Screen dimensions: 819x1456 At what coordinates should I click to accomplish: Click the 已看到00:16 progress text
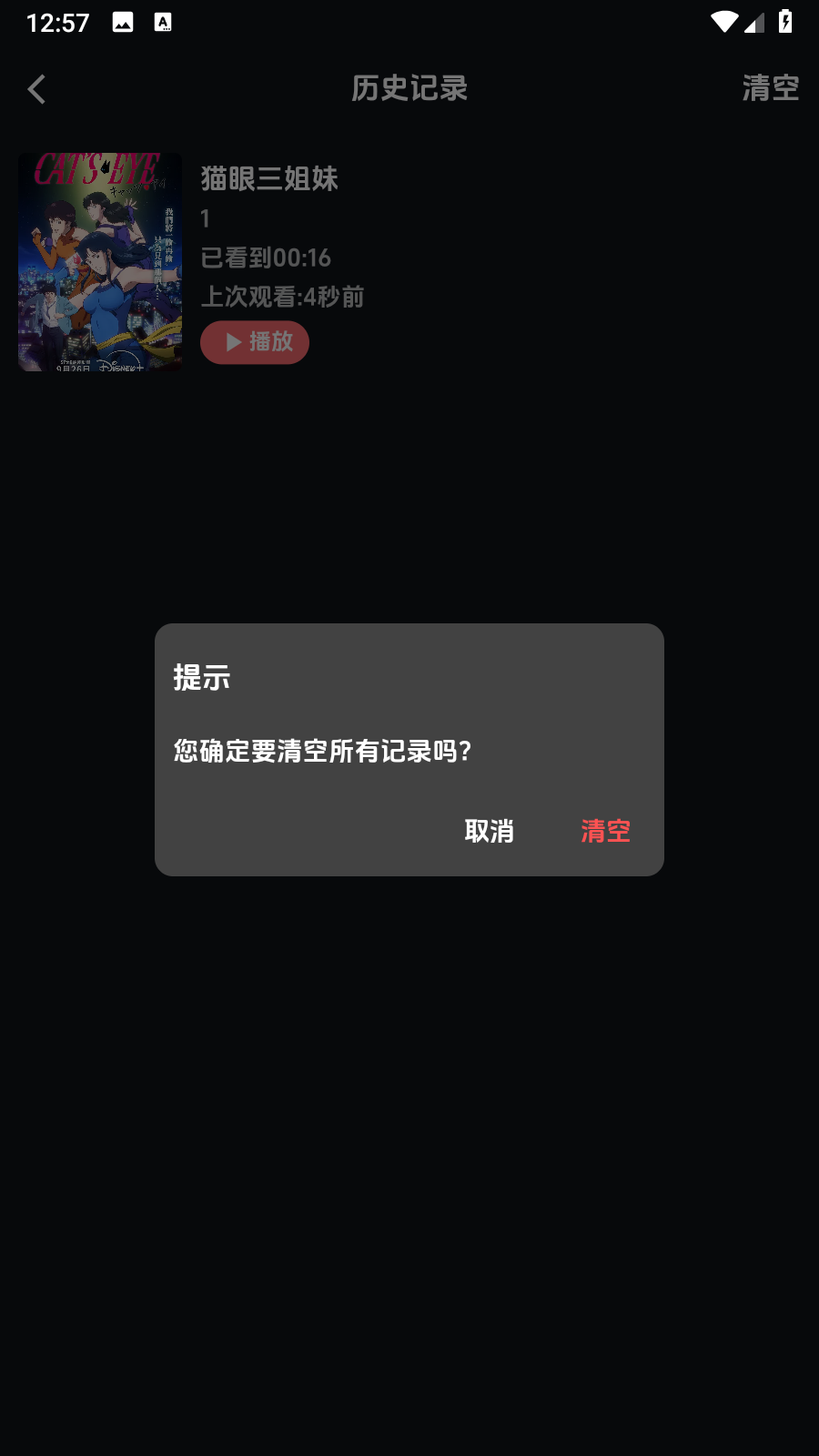[x=267, y=258]
